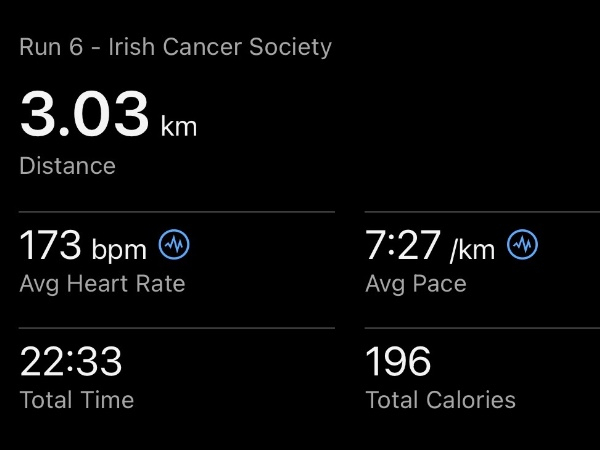This screenshot has width=600, height=450.
Task: Open the pace chart icon beside 7:27 /km
Action: [x=522, y=244]
